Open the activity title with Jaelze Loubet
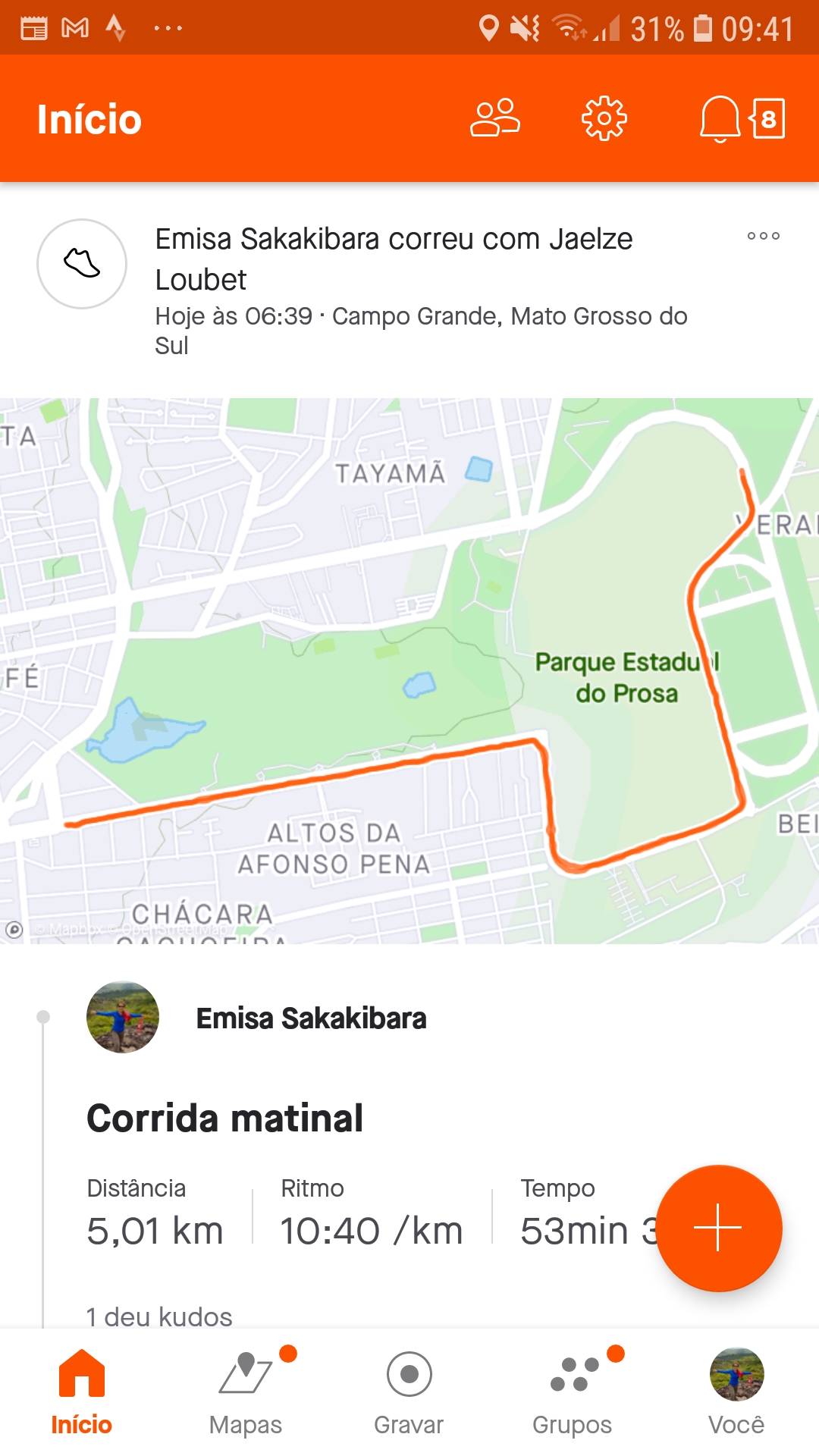 point(394,259)
